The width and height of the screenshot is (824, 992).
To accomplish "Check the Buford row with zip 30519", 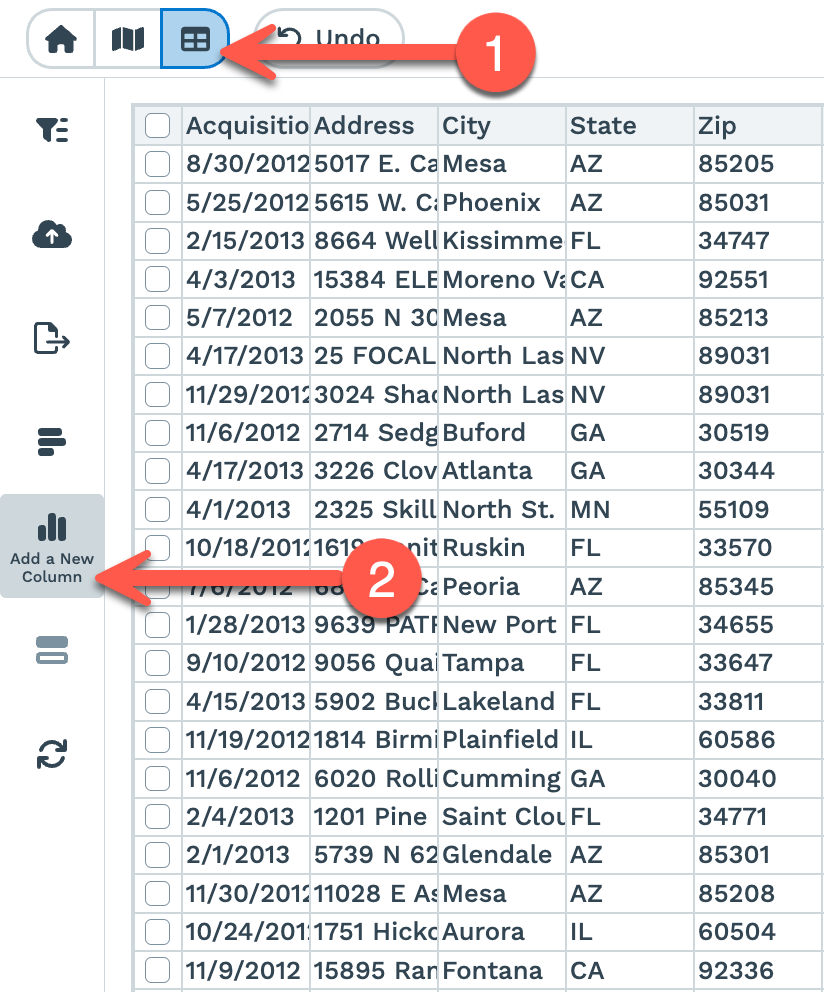I will 158,433.
